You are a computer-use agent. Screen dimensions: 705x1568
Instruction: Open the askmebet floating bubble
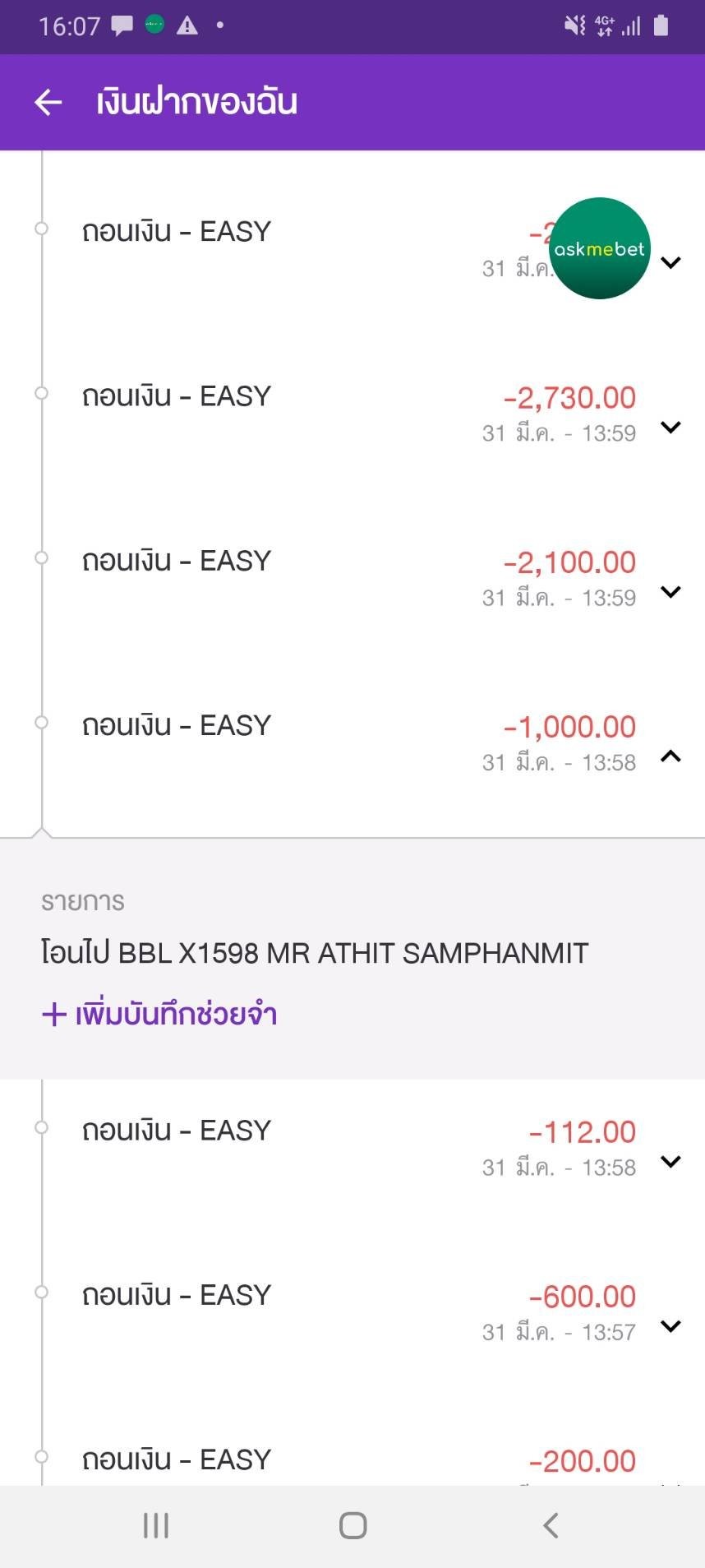coord(599,248)
